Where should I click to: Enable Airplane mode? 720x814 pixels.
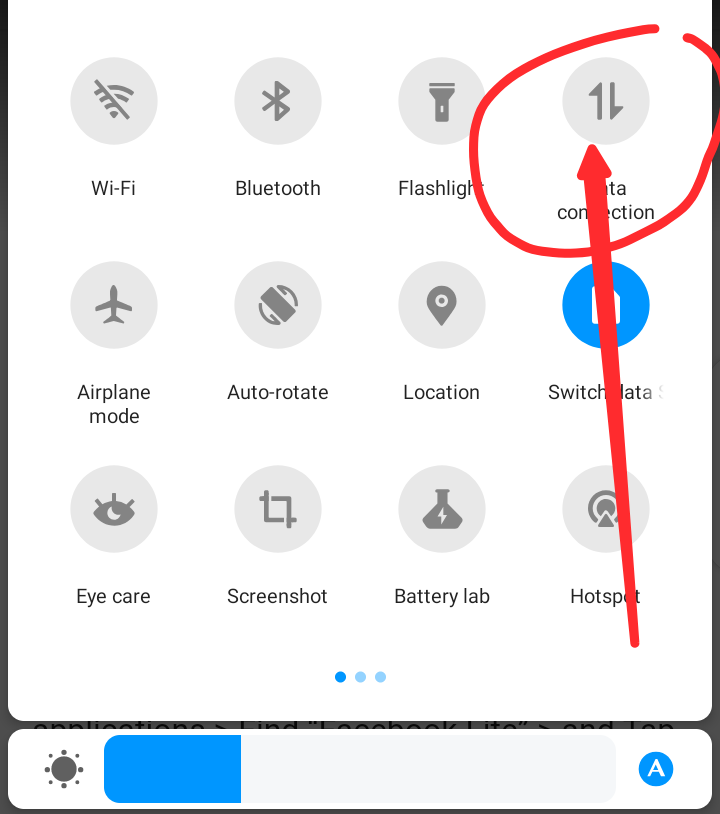[114, 305]
